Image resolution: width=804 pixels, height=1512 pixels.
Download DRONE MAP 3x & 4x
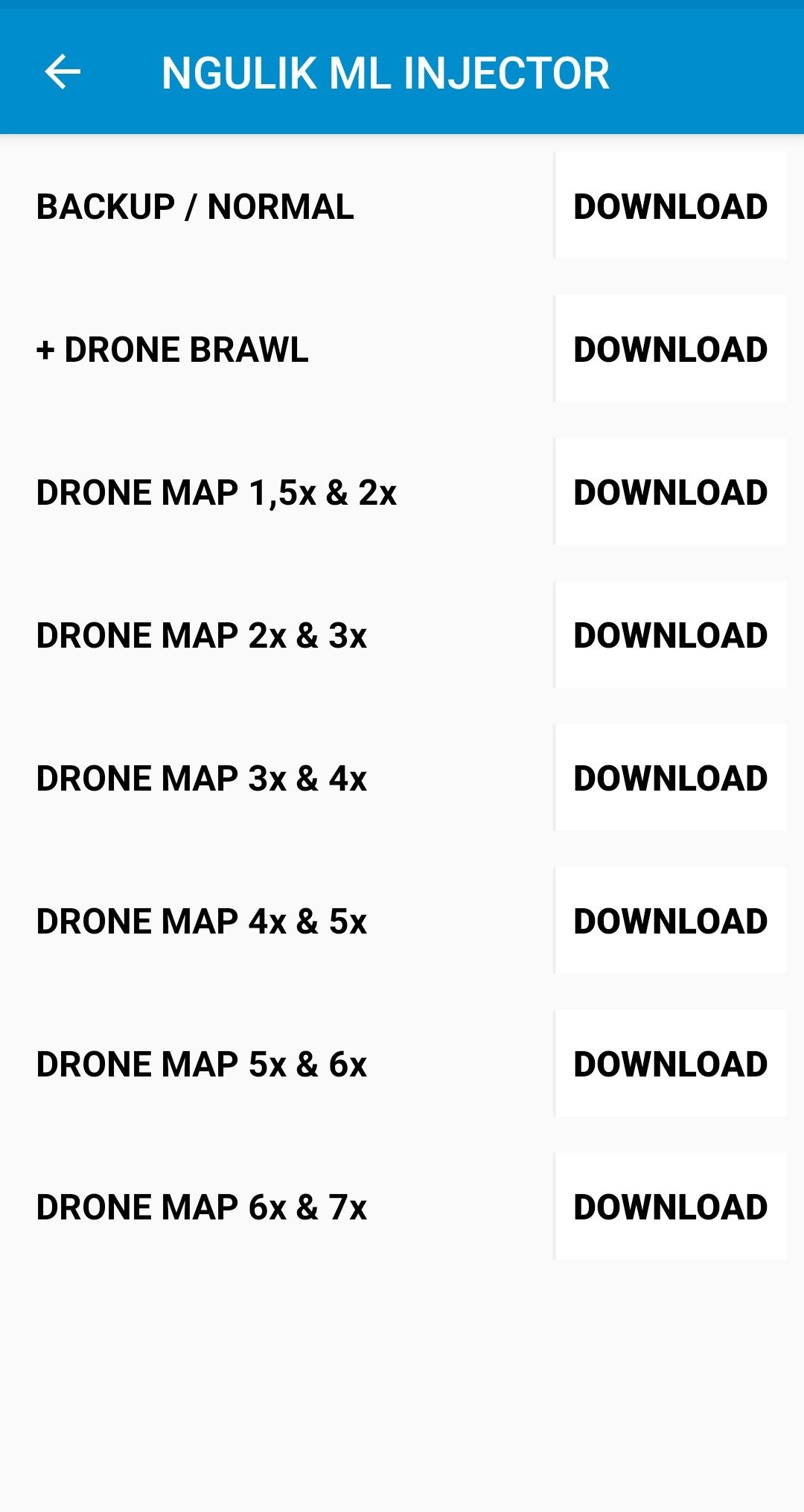pyautogui.click(x=670, y=778)
